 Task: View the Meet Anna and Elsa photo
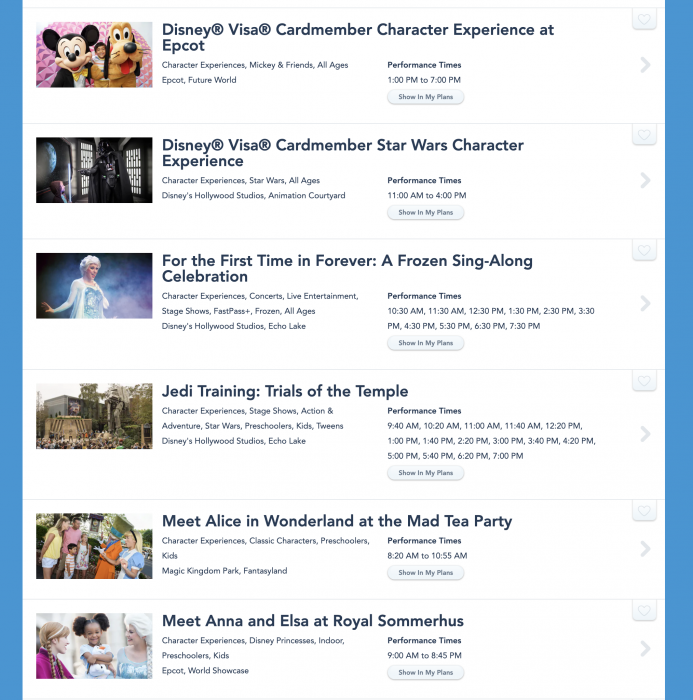tap(94, 646)
